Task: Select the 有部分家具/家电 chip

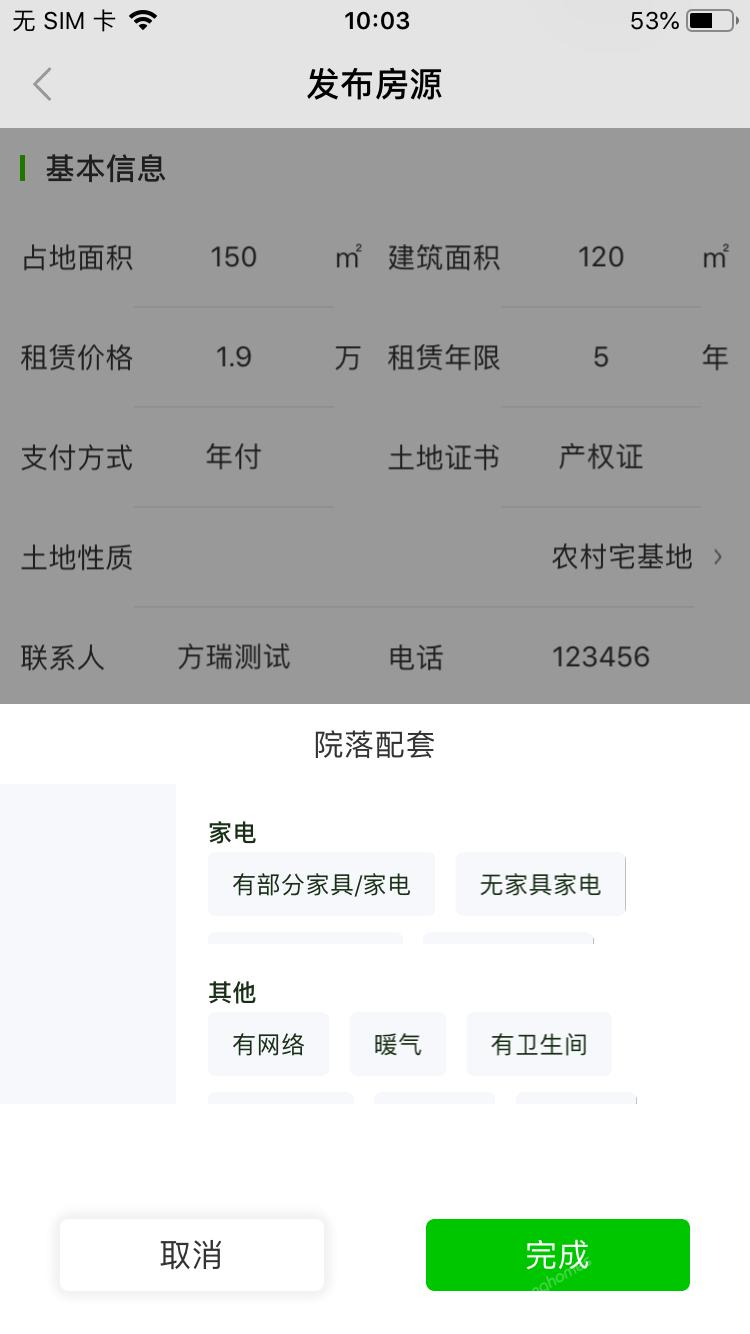Action: tap(321, 884)
